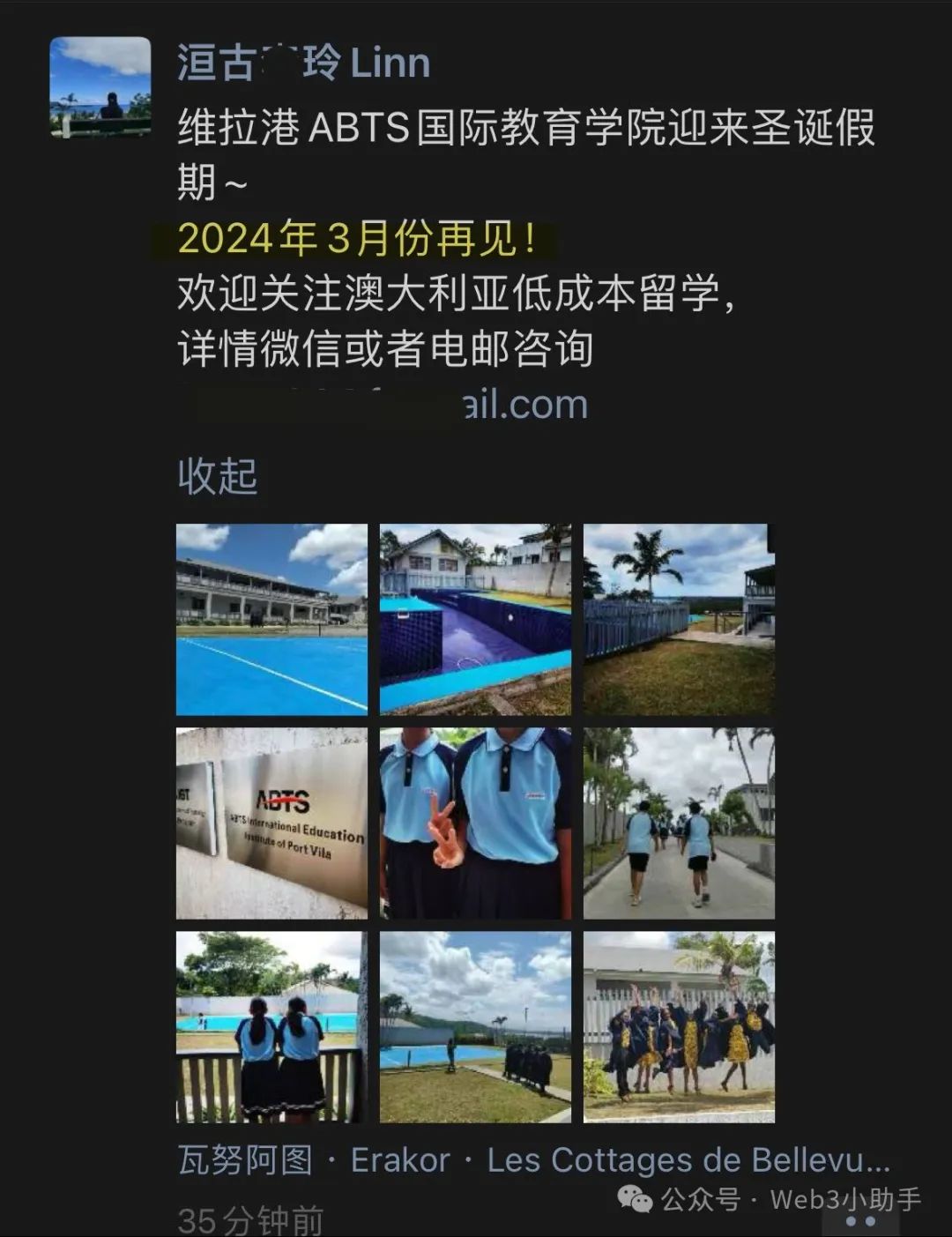Screen dimensions: 952x1237
Task: Collapse the post text with 收起
Action: click(x=217, y=477)
